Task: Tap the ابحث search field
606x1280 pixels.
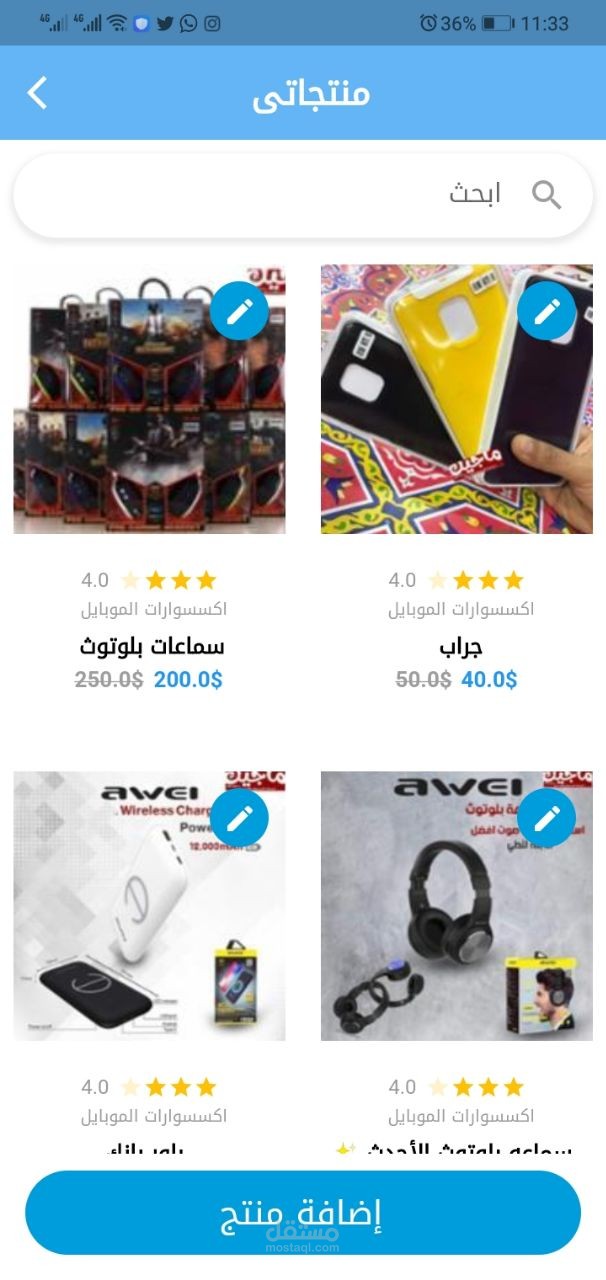Action: pyautogui.click(x=302, y=195)
